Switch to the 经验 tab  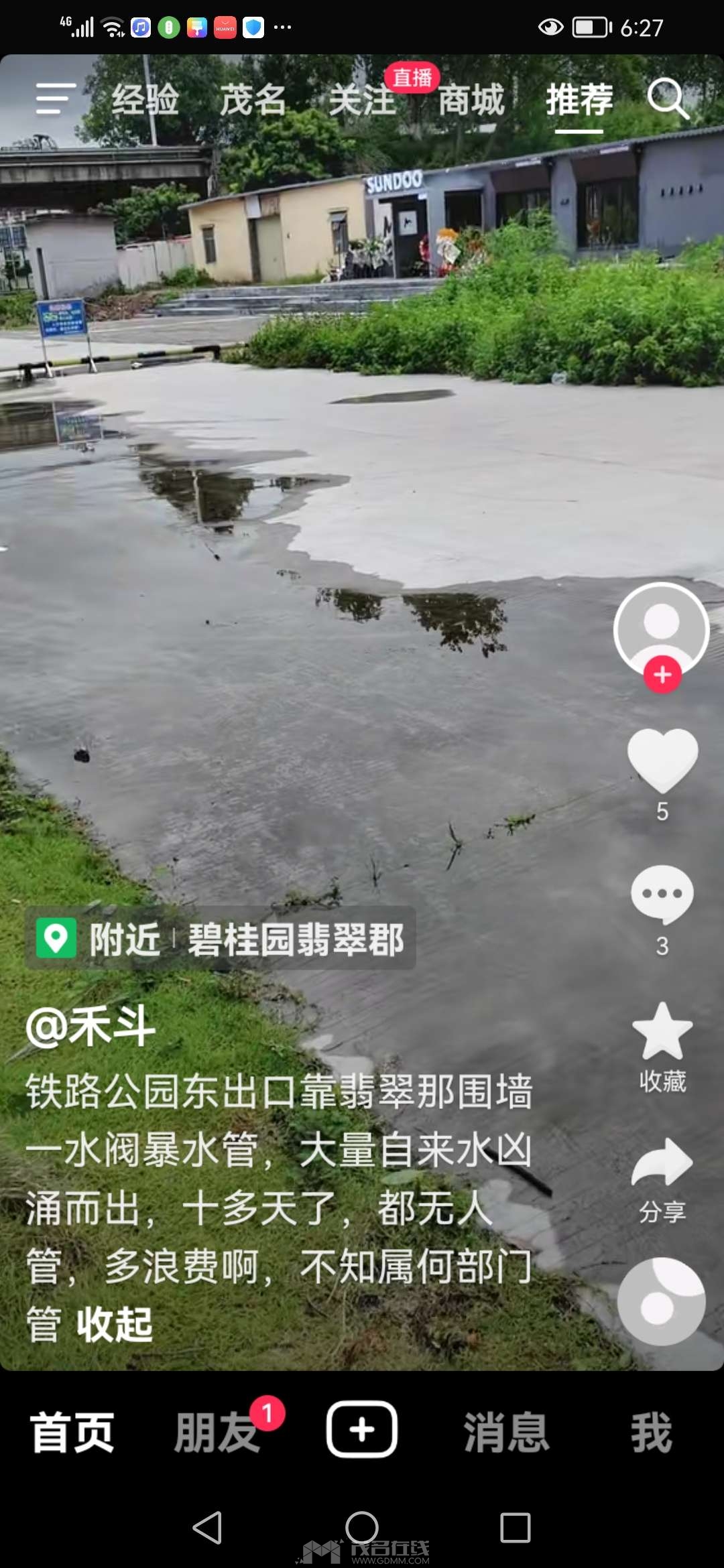pos(145,100)
